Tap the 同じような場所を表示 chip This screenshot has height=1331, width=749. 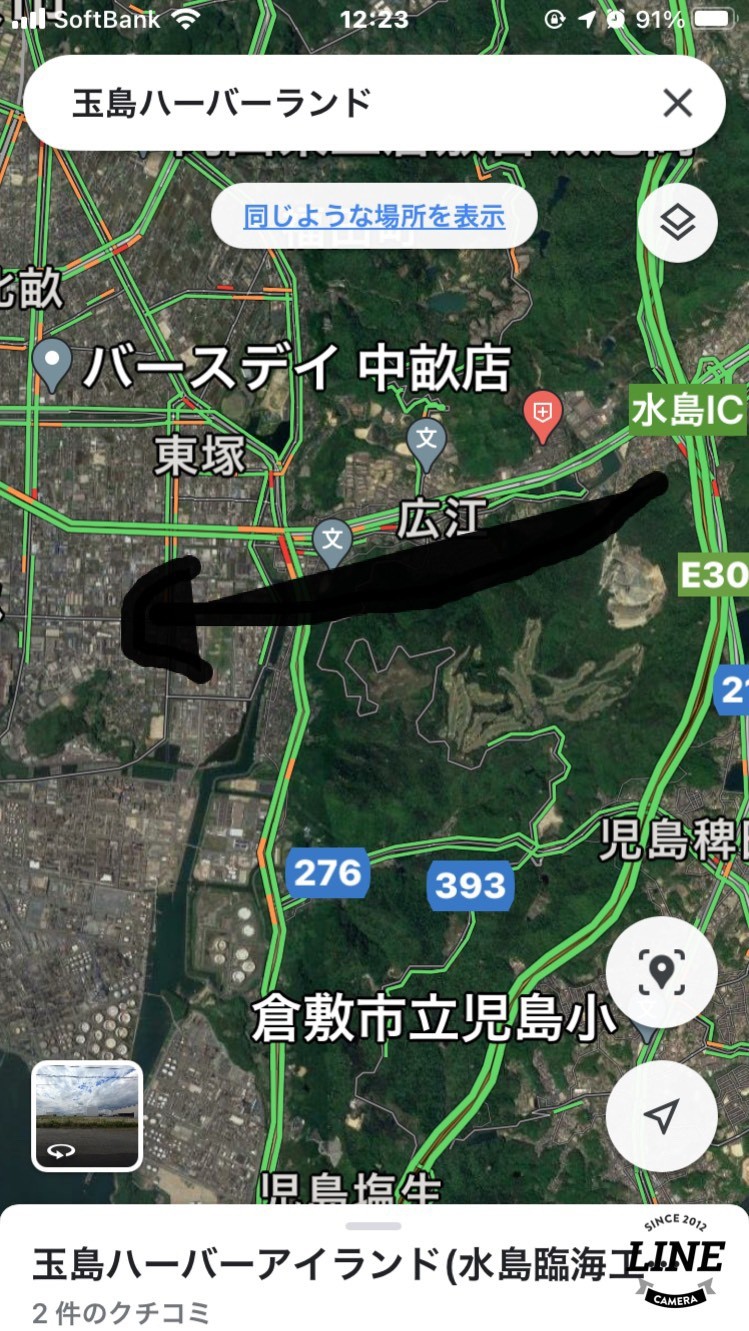click(374, 216)
